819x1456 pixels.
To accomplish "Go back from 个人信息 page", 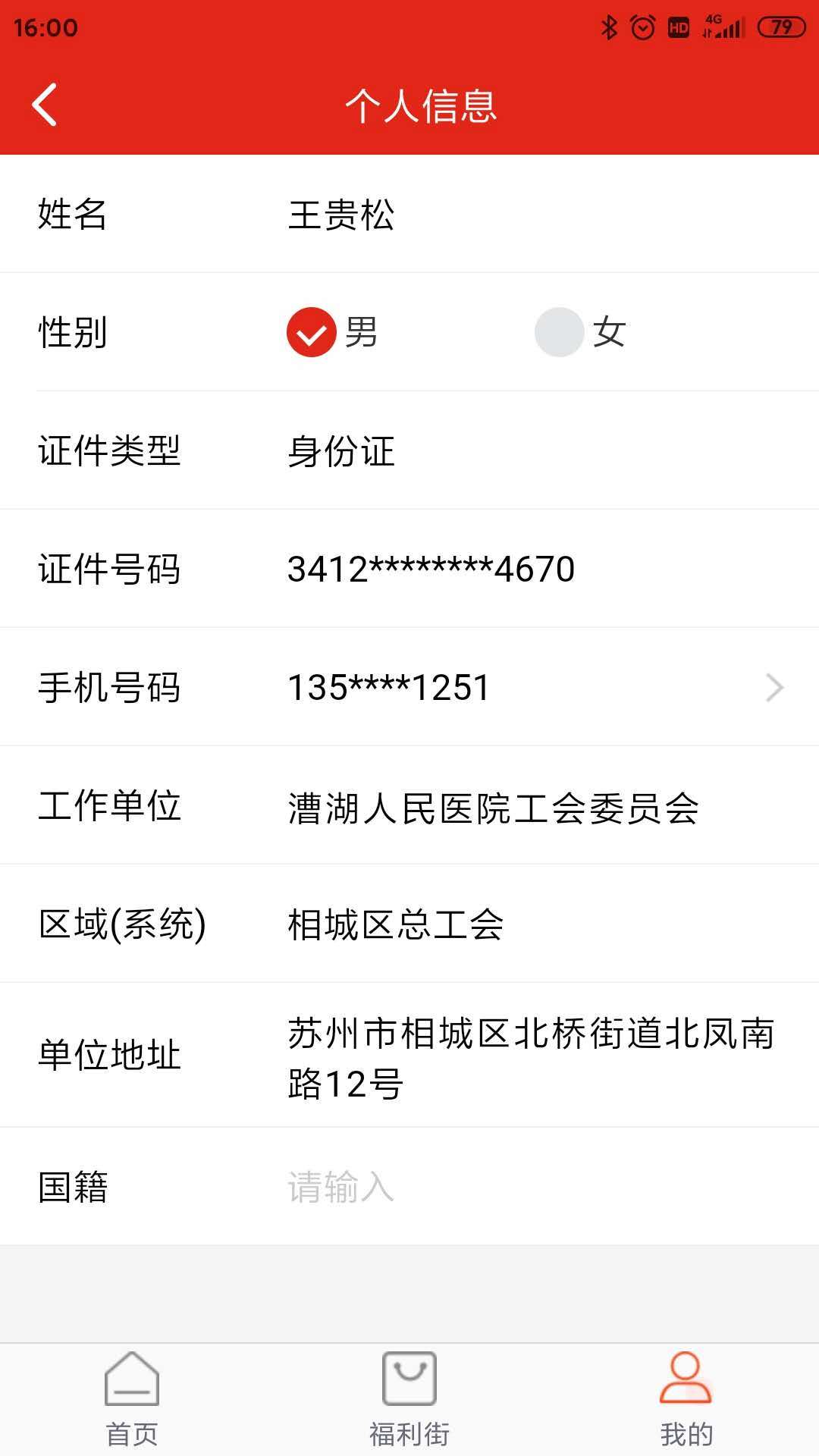I will click(45, 105).
